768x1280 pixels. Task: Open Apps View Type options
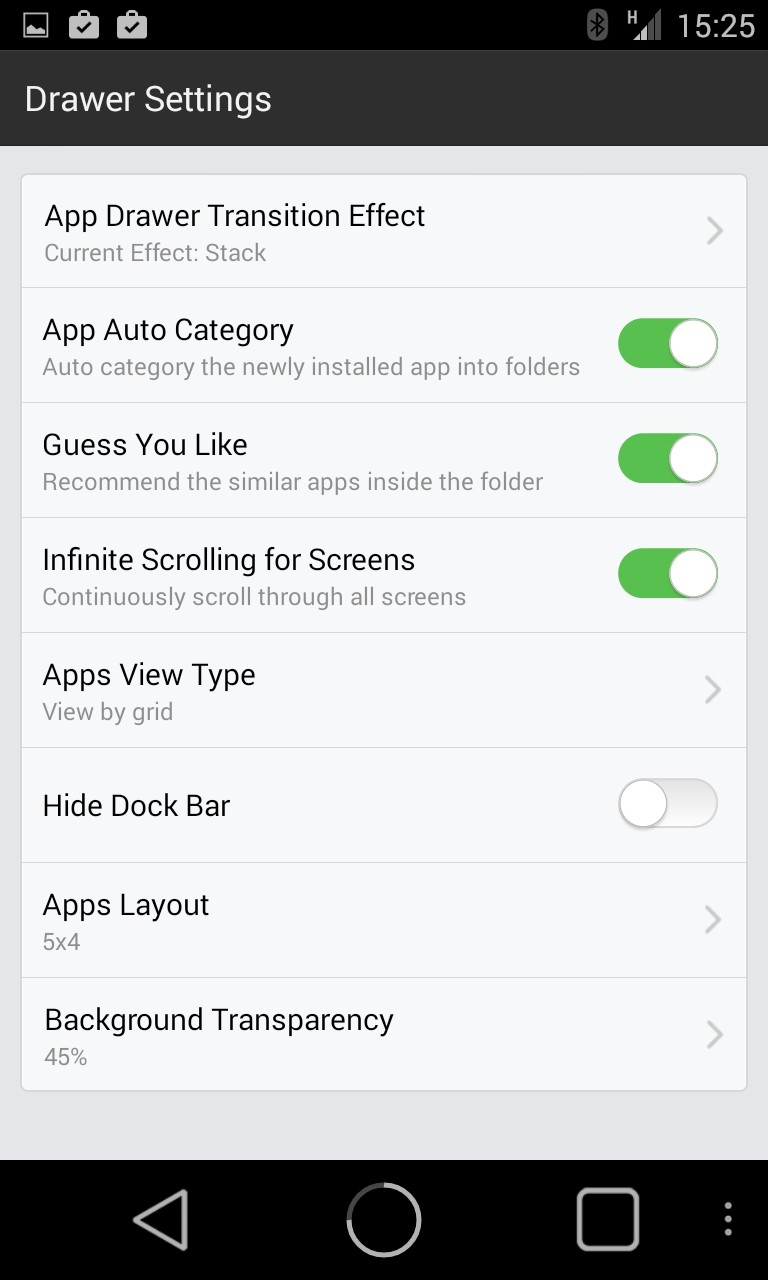point(384,690)
